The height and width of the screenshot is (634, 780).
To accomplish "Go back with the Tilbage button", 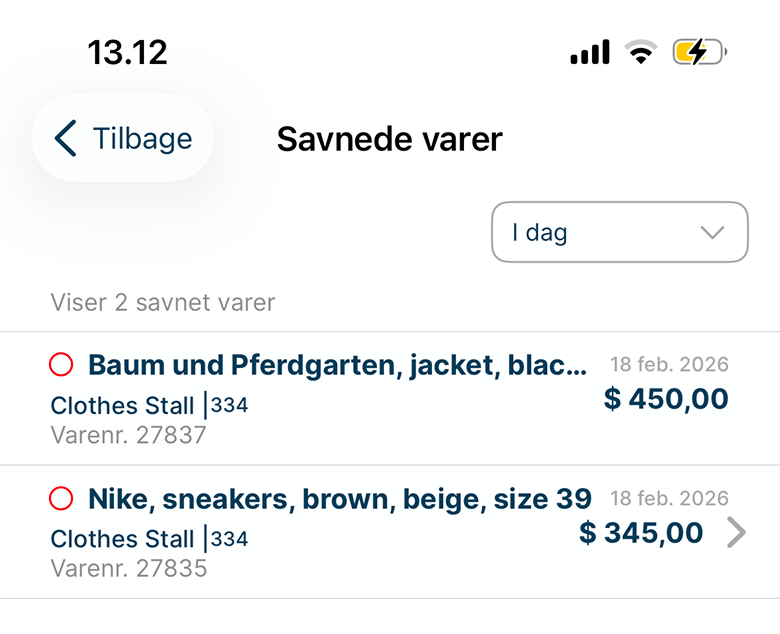I will click(x=123, y=139).
